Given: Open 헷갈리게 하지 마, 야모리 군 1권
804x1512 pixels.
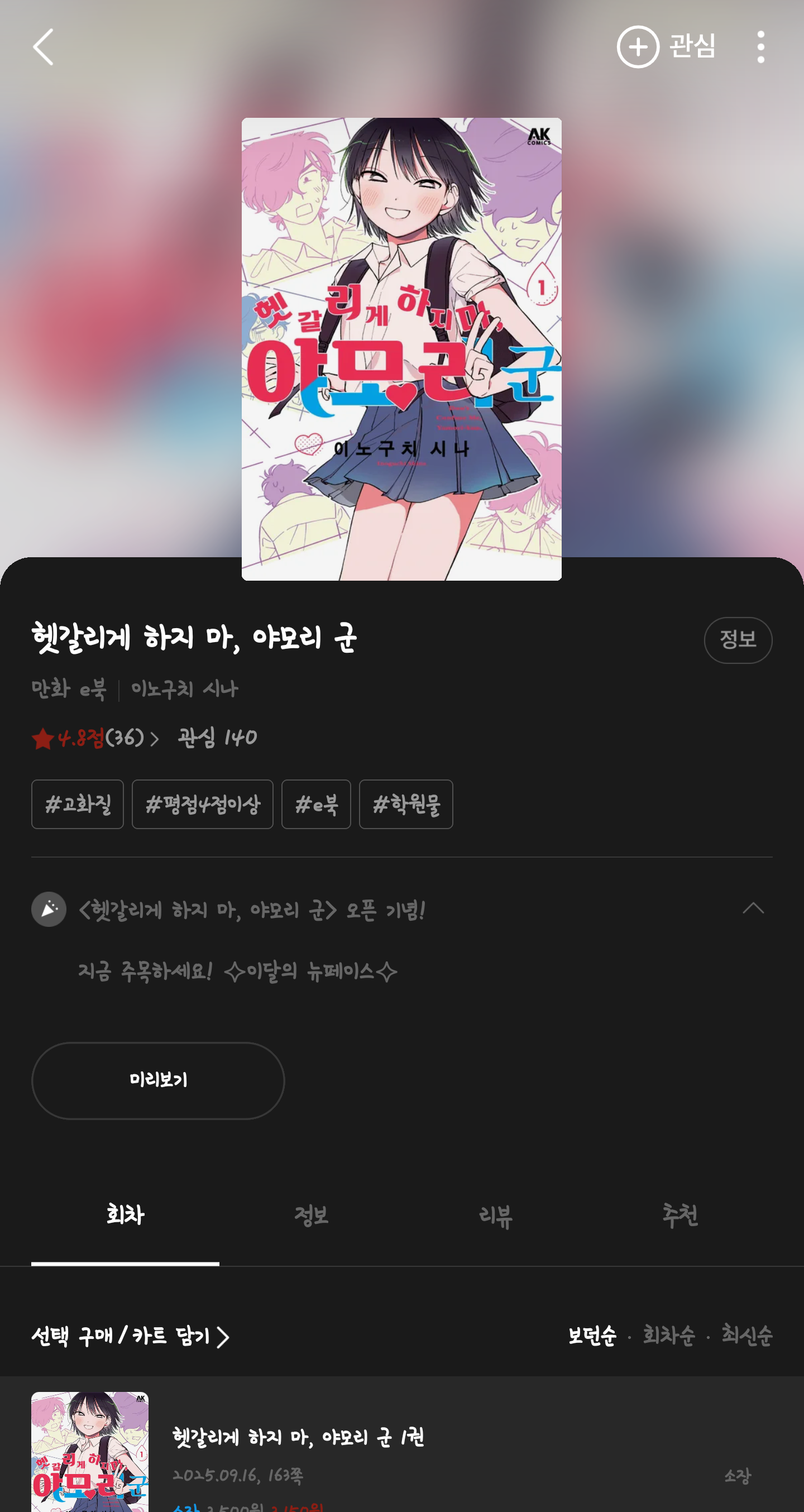Looking at the screenshot, I should tap(298, 1437).
